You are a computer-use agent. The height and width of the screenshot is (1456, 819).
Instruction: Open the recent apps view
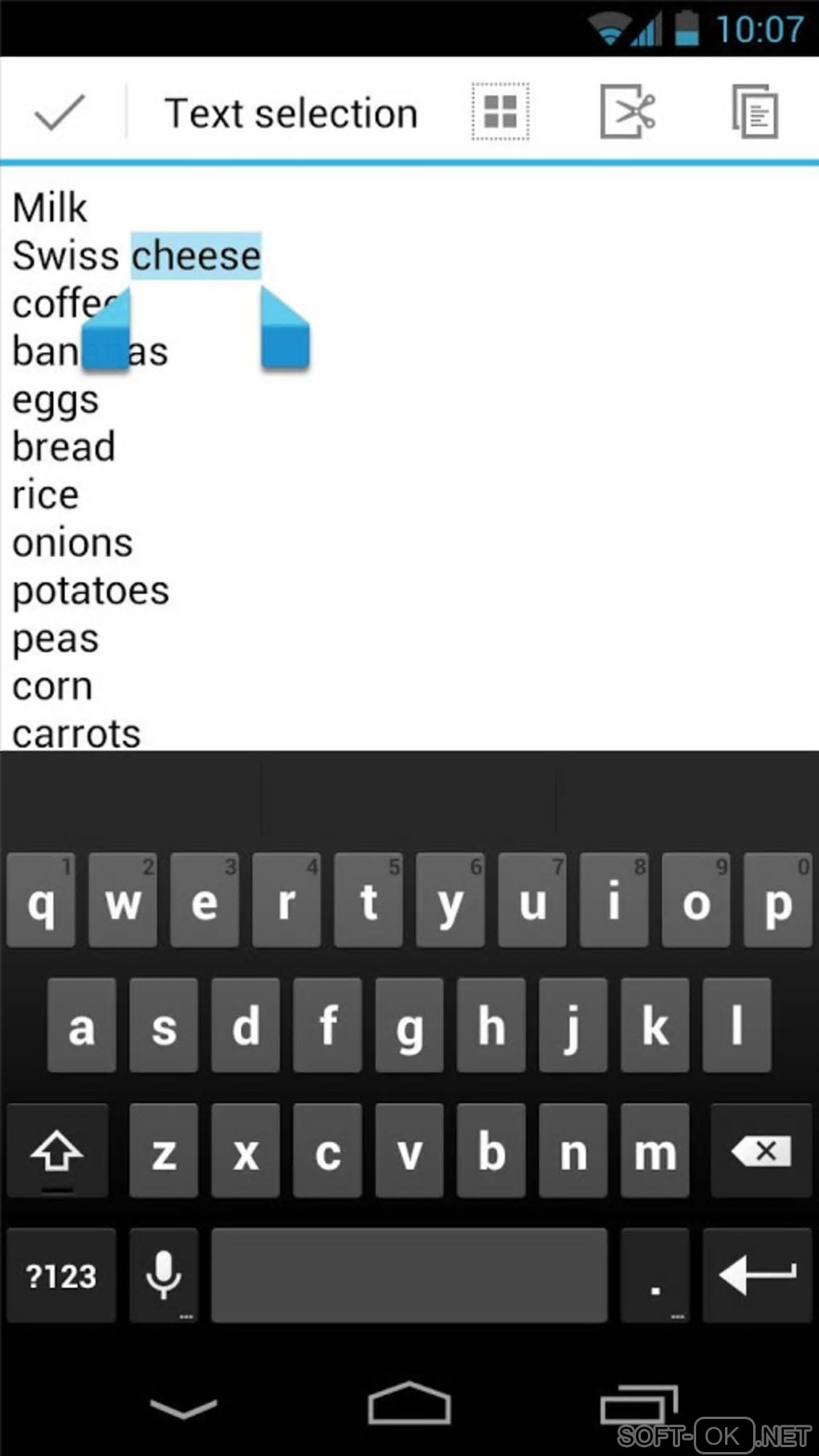point(638,1405)
